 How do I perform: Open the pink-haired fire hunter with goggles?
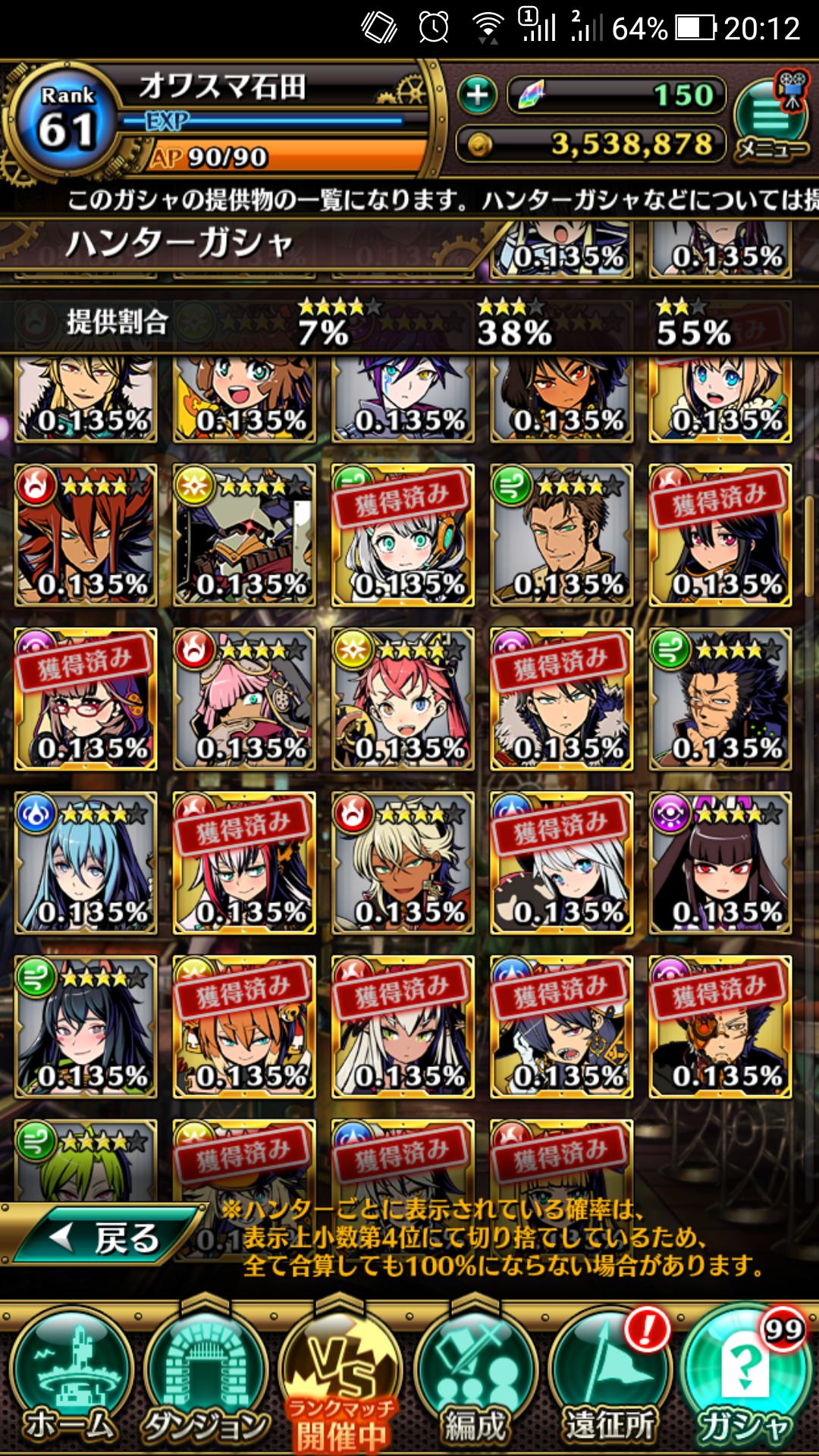click(x=244, y=699)
